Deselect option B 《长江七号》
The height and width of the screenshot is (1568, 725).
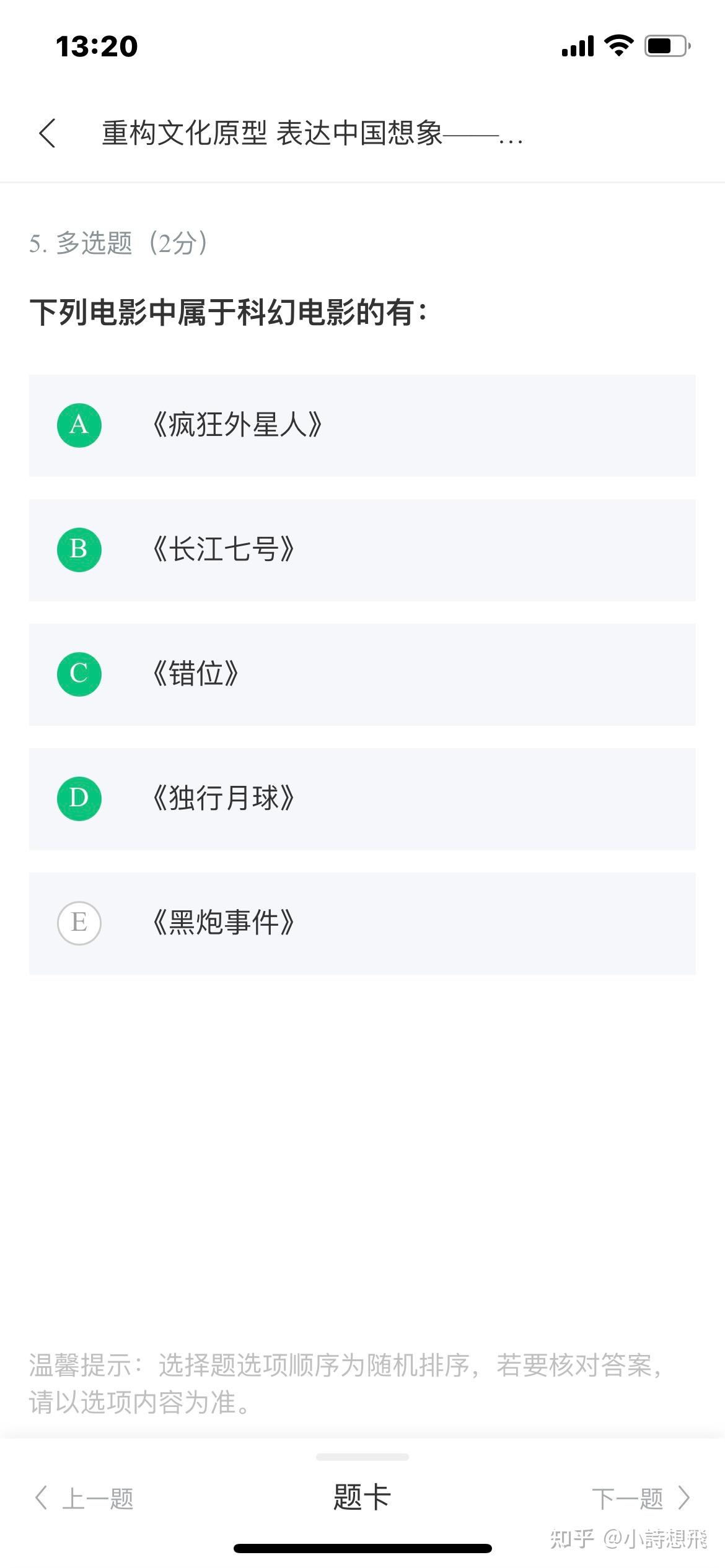point(362,550)
